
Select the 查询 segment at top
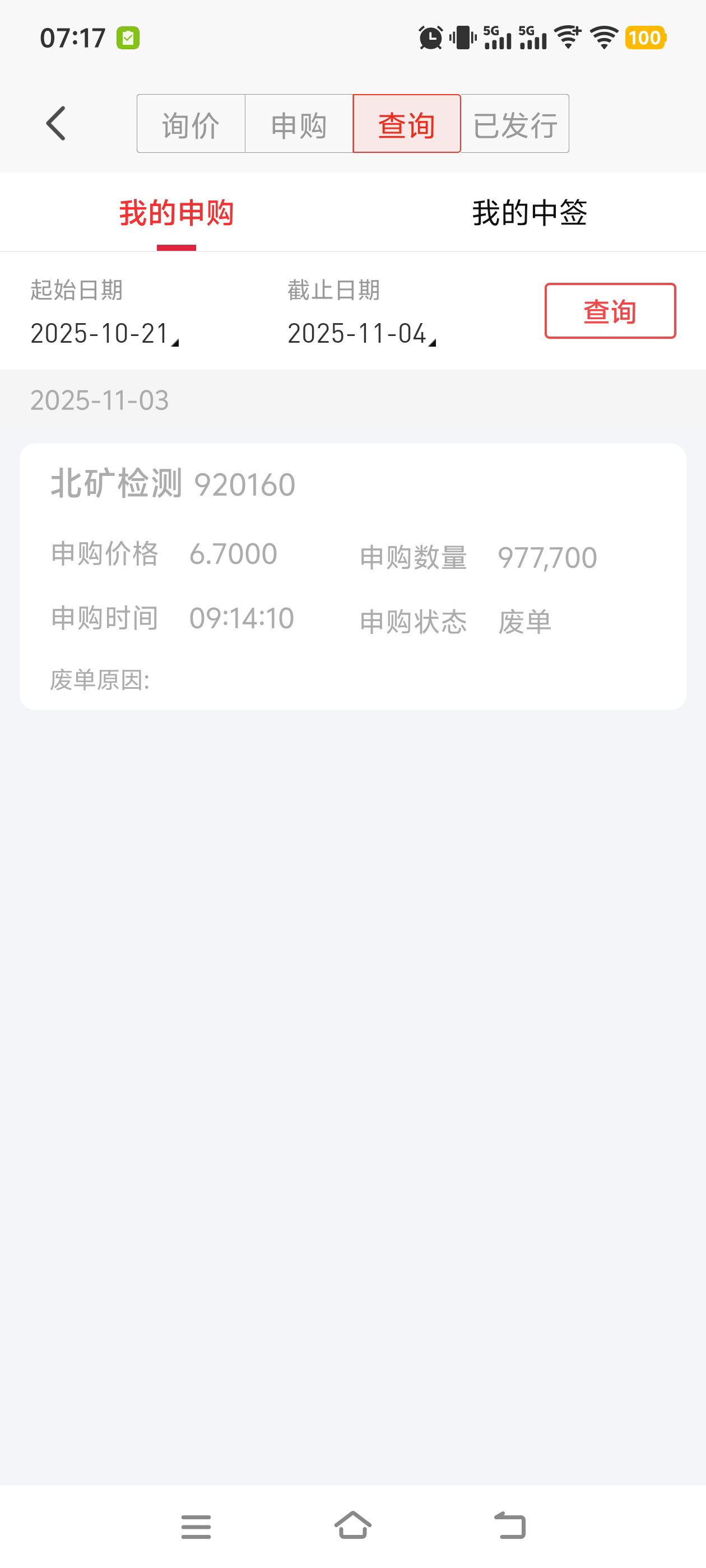coord(406,124)
